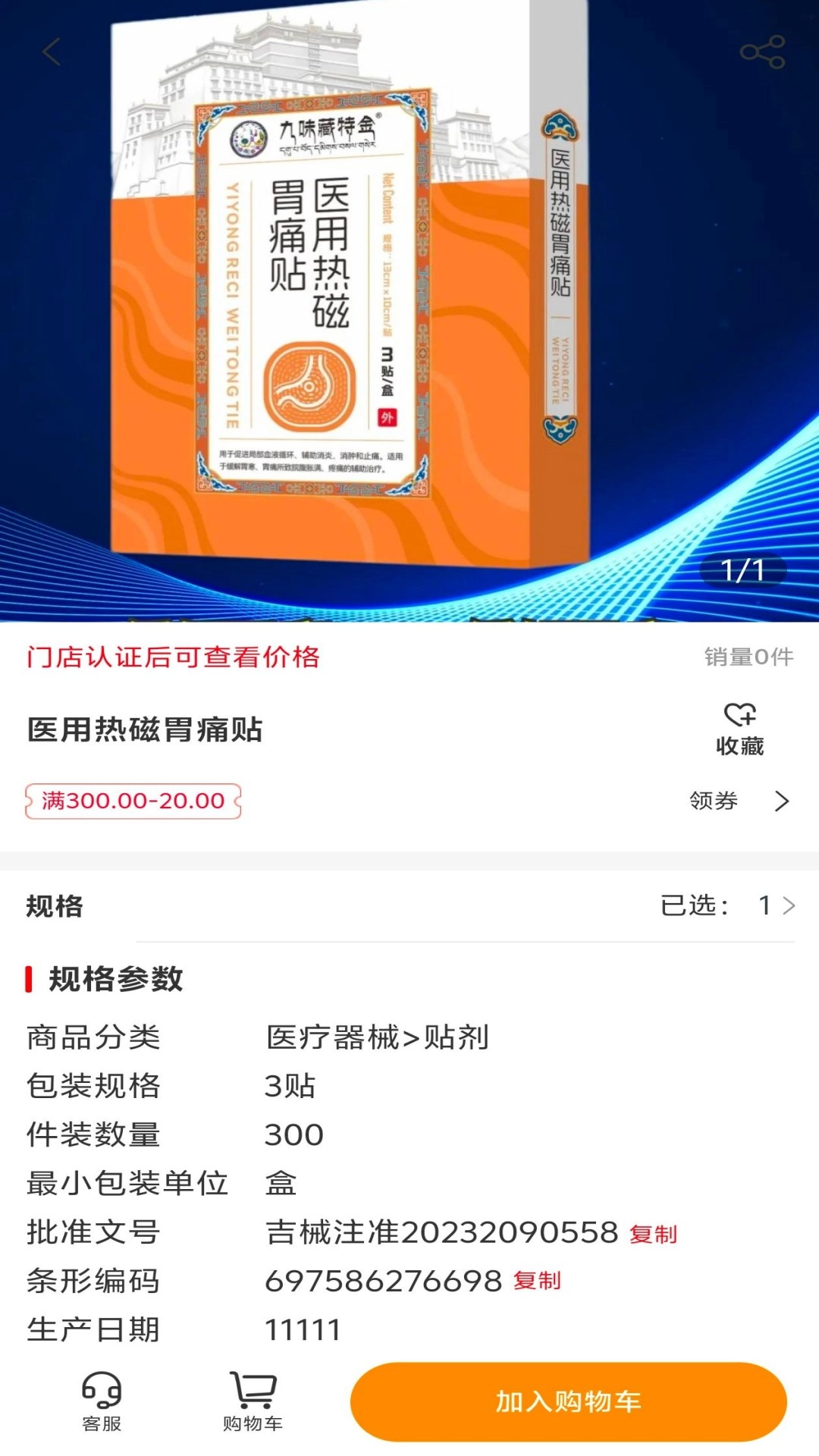Viewport: 819px width, 1456px height.
Task: Open the 购物车 shopping cart
Action: [x=253, y=1401]
